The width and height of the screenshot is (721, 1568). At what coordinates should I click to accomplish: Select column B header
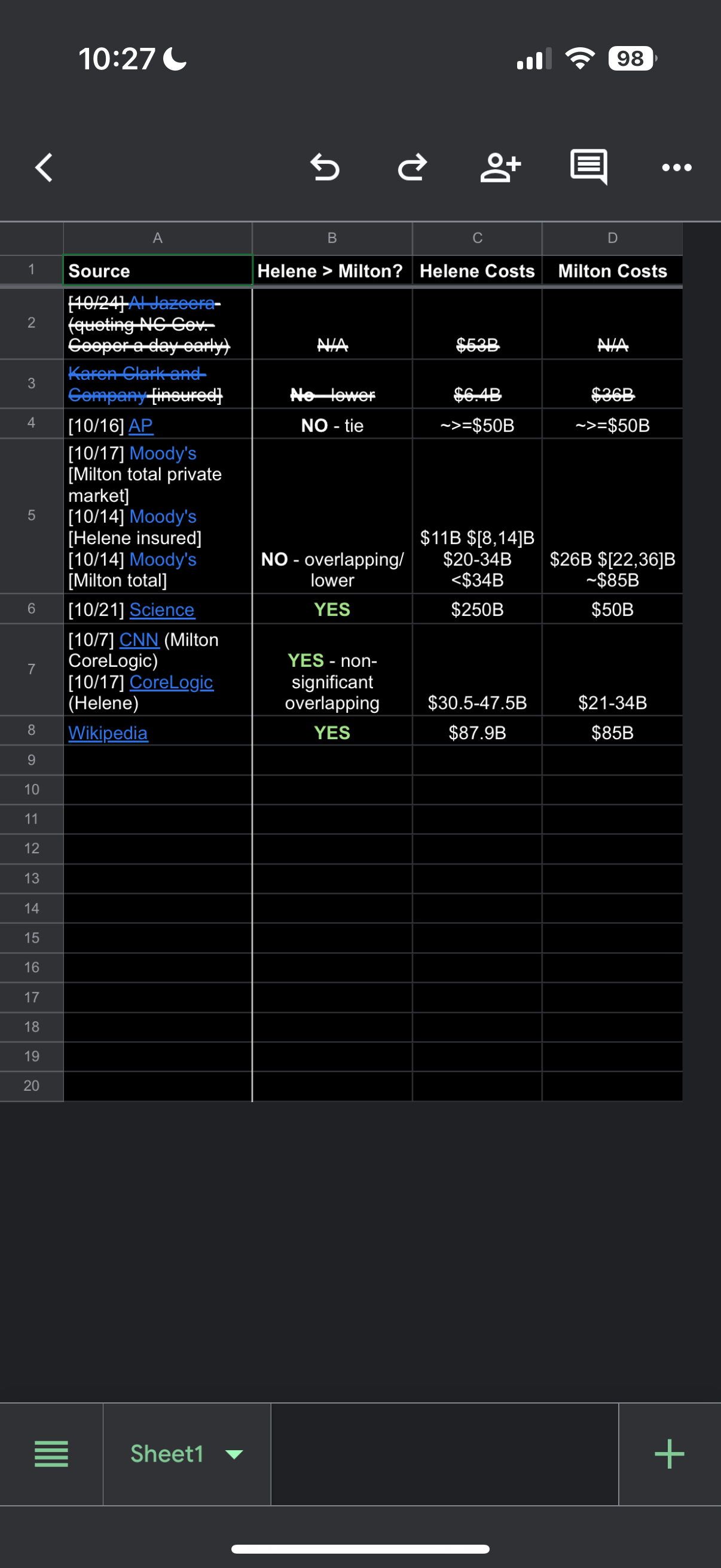tap(332, 239)
